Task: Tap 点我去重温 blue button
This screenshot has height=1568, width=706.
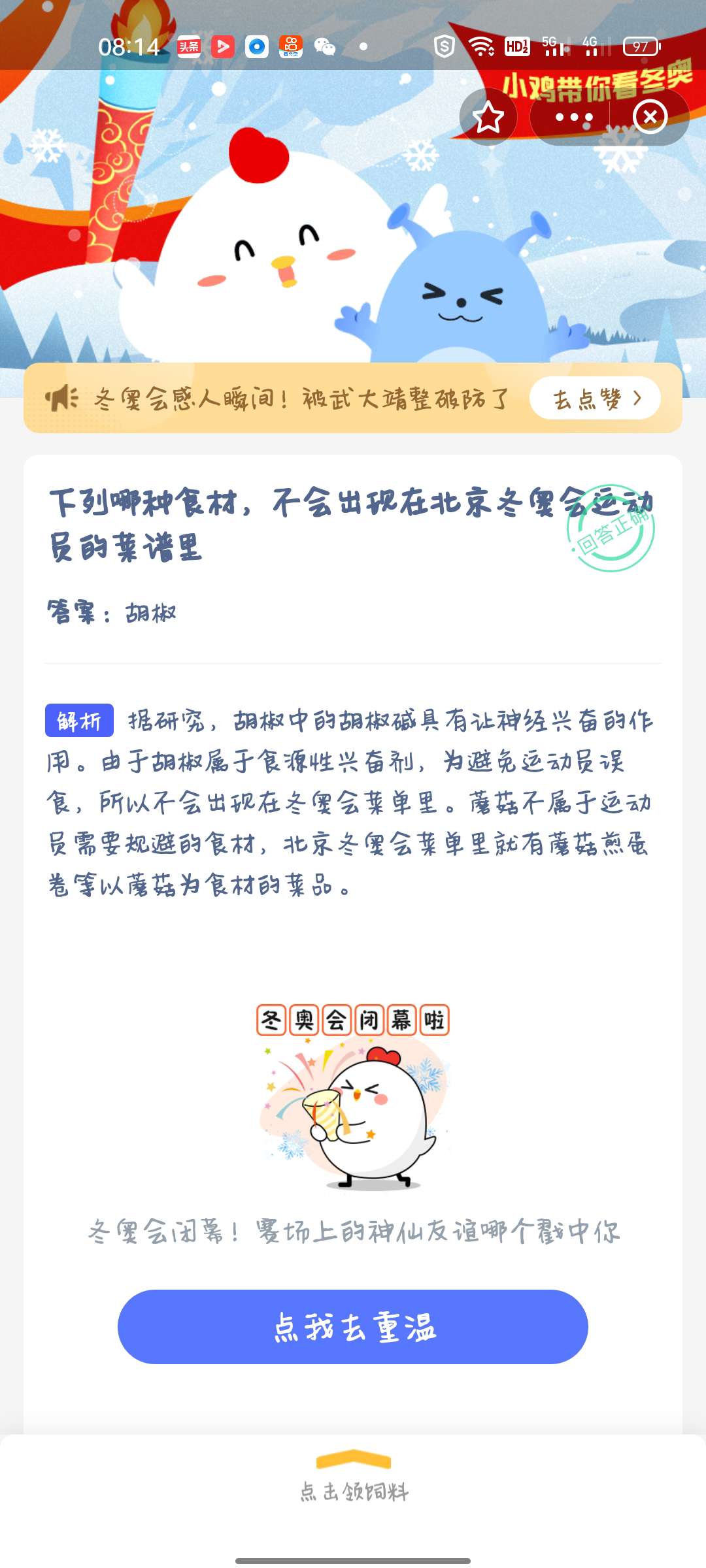Action: click(353, 1326)
